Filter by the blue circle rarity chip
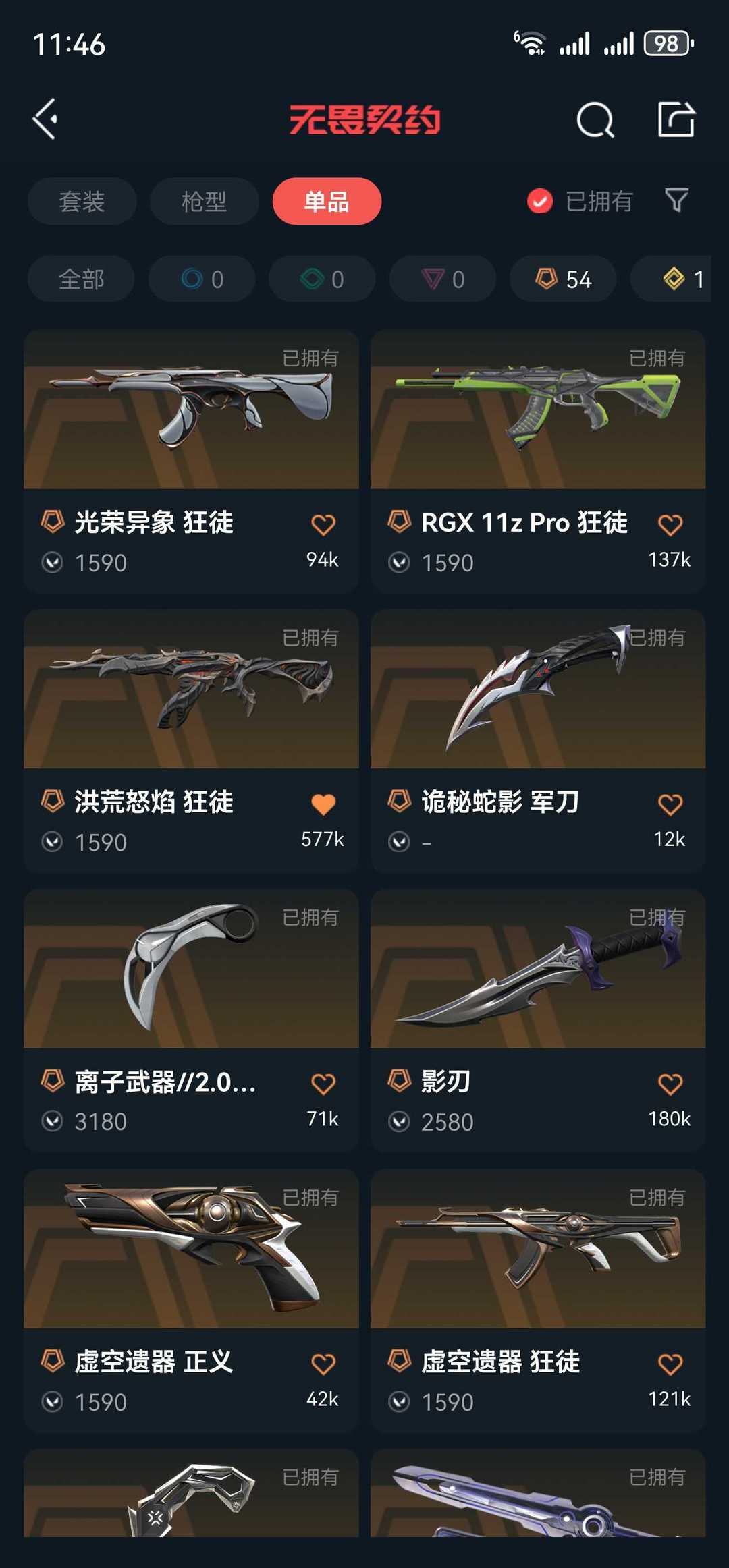 pos(202,279)
